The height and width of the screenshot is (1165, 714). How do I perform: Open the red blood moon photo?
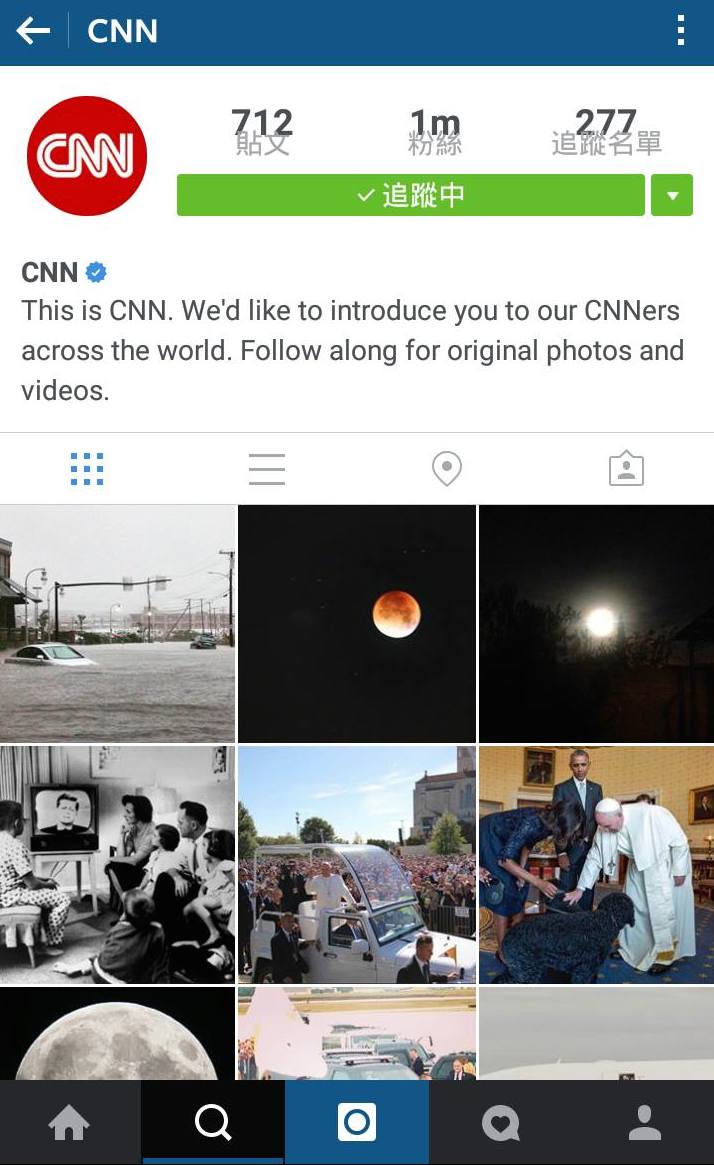[x=357, y=623]
